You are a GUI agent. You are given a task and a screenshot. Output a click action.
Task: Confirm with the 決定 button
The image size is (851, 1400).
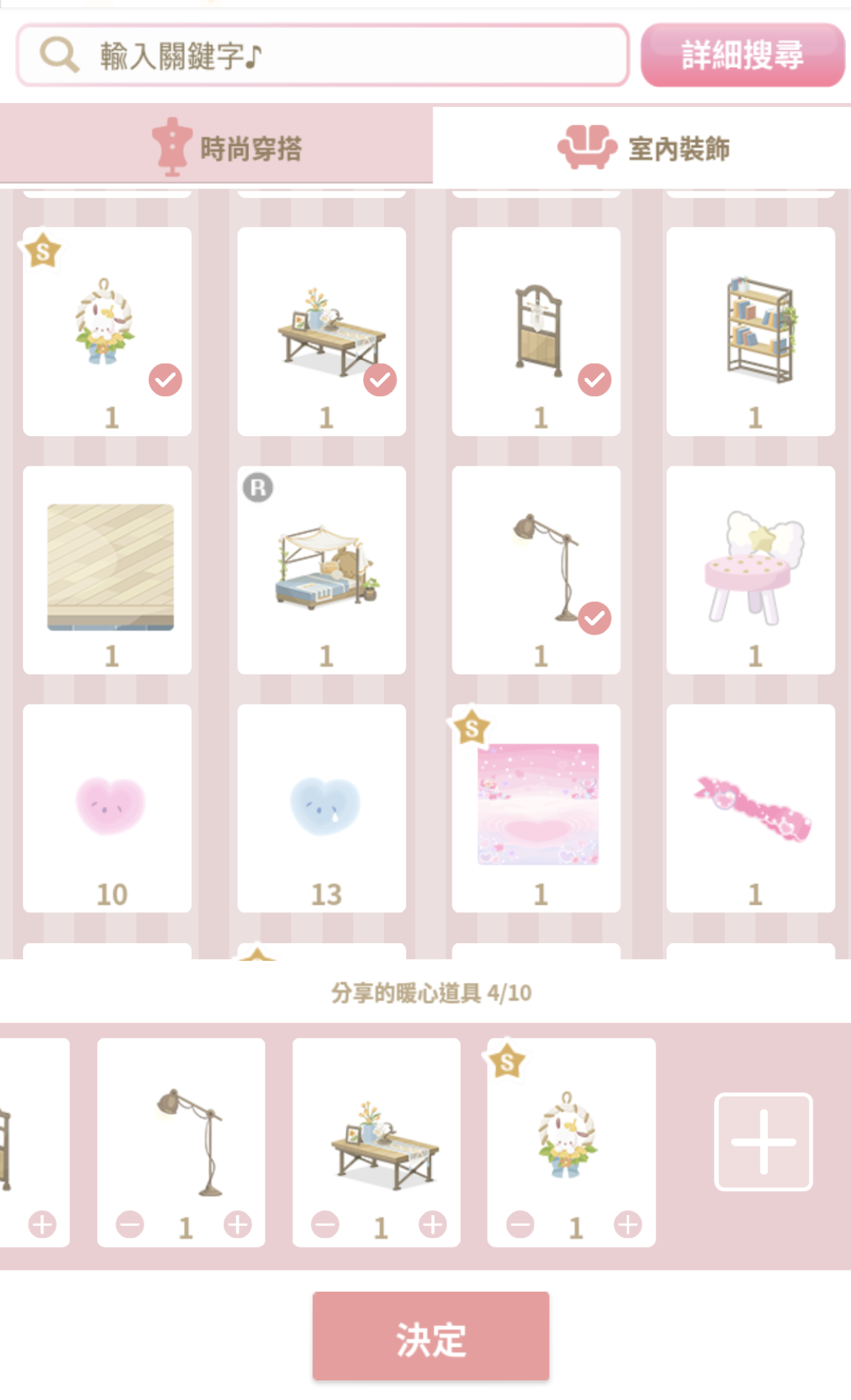(x=430, y=1336)
